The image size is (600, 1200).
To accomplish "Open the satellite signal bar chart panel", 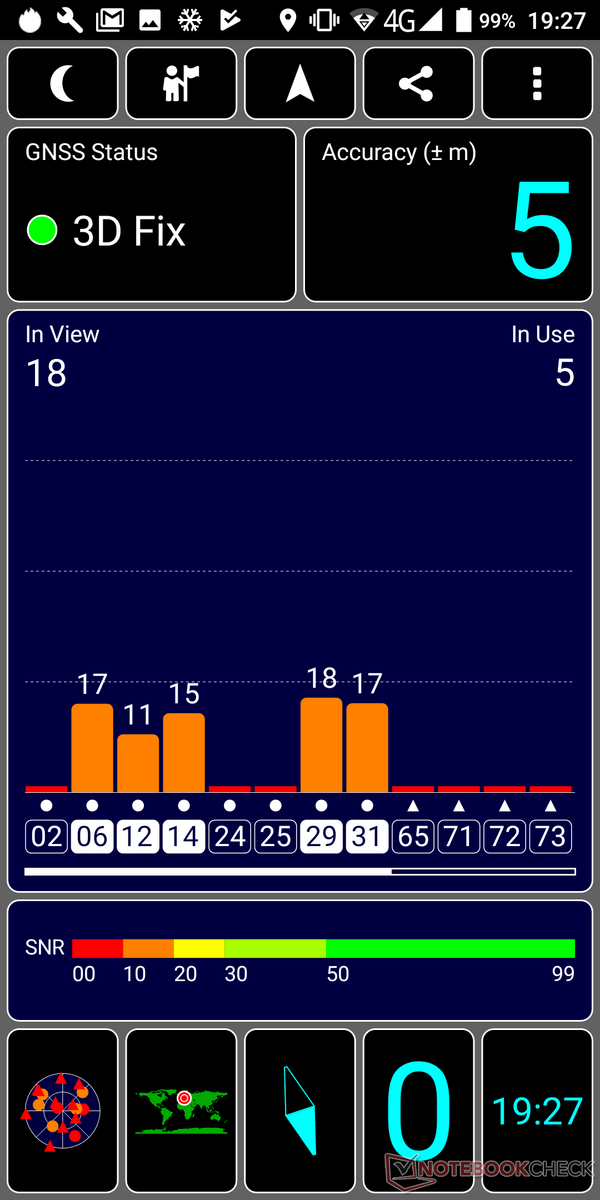I will (x=300, y=600).
